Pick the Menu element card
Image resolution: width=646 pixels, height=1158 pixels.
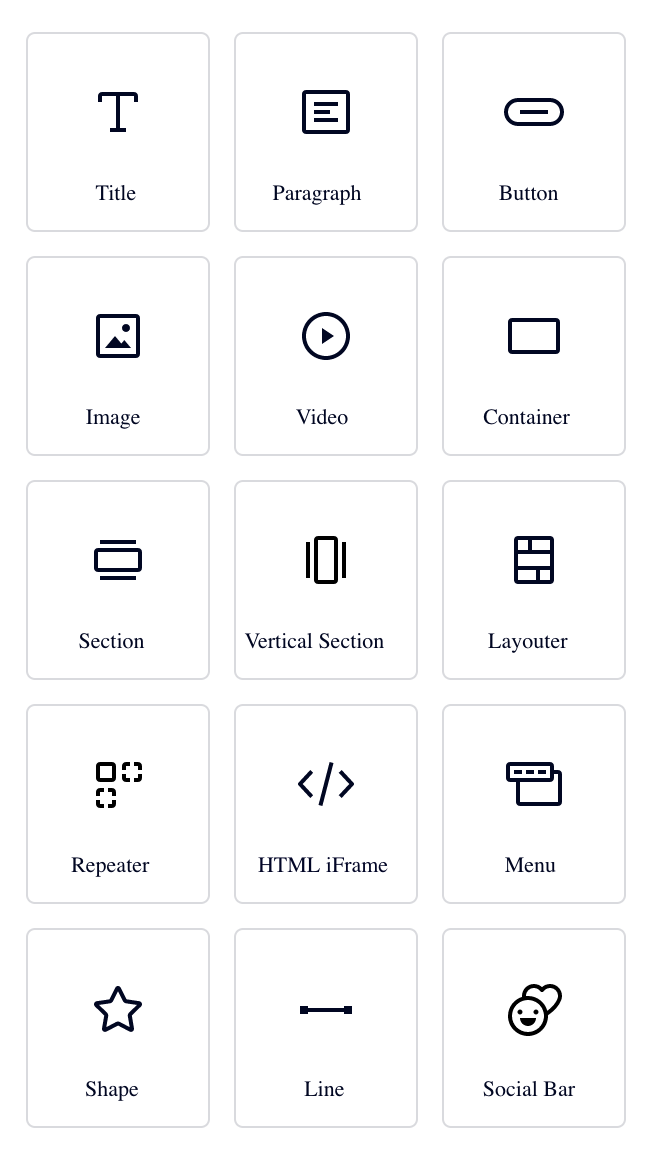pos(534,804)
